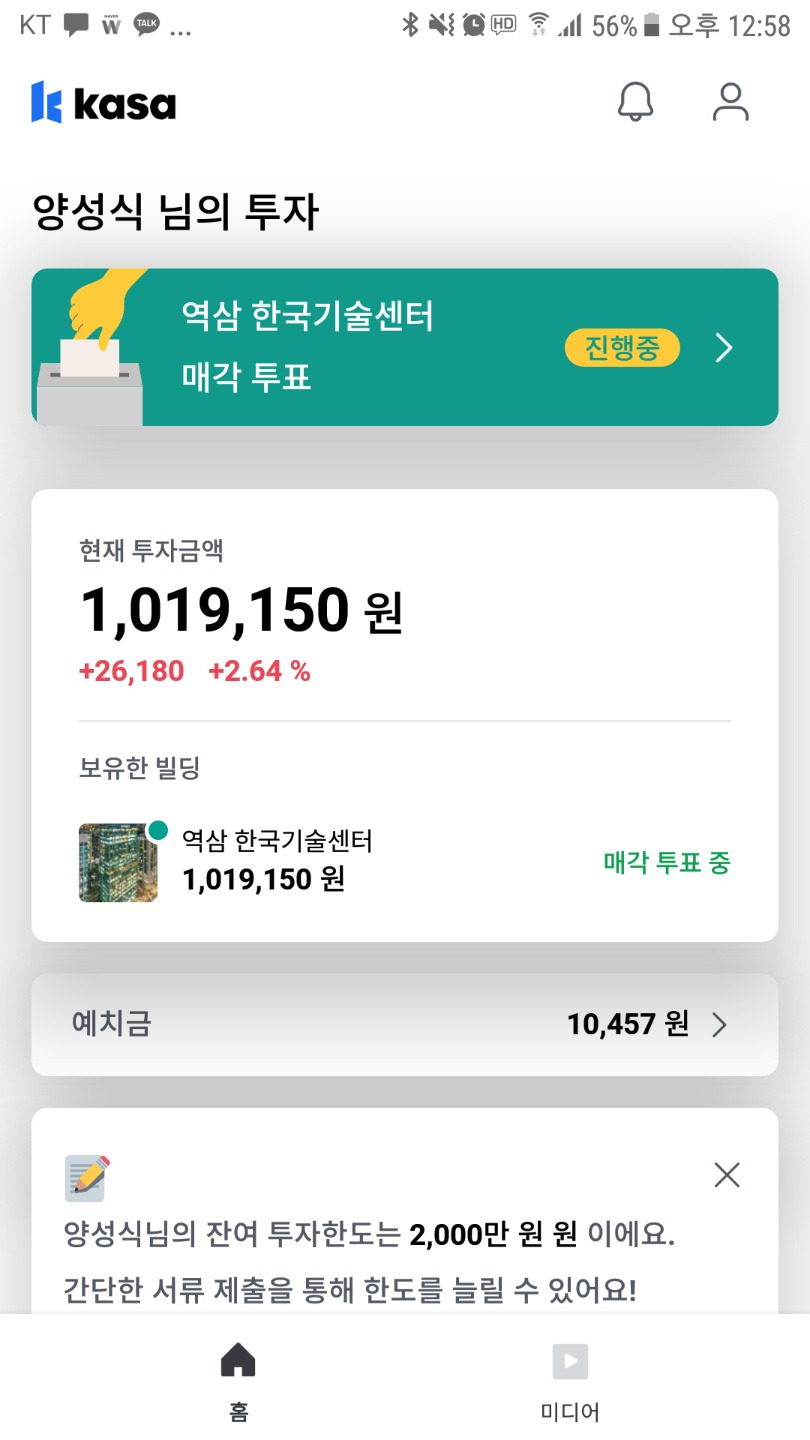Screen dimensions: 810x1440
Task: Select the 홈 home icon in bottom navigation
Action: [236, 1361]
